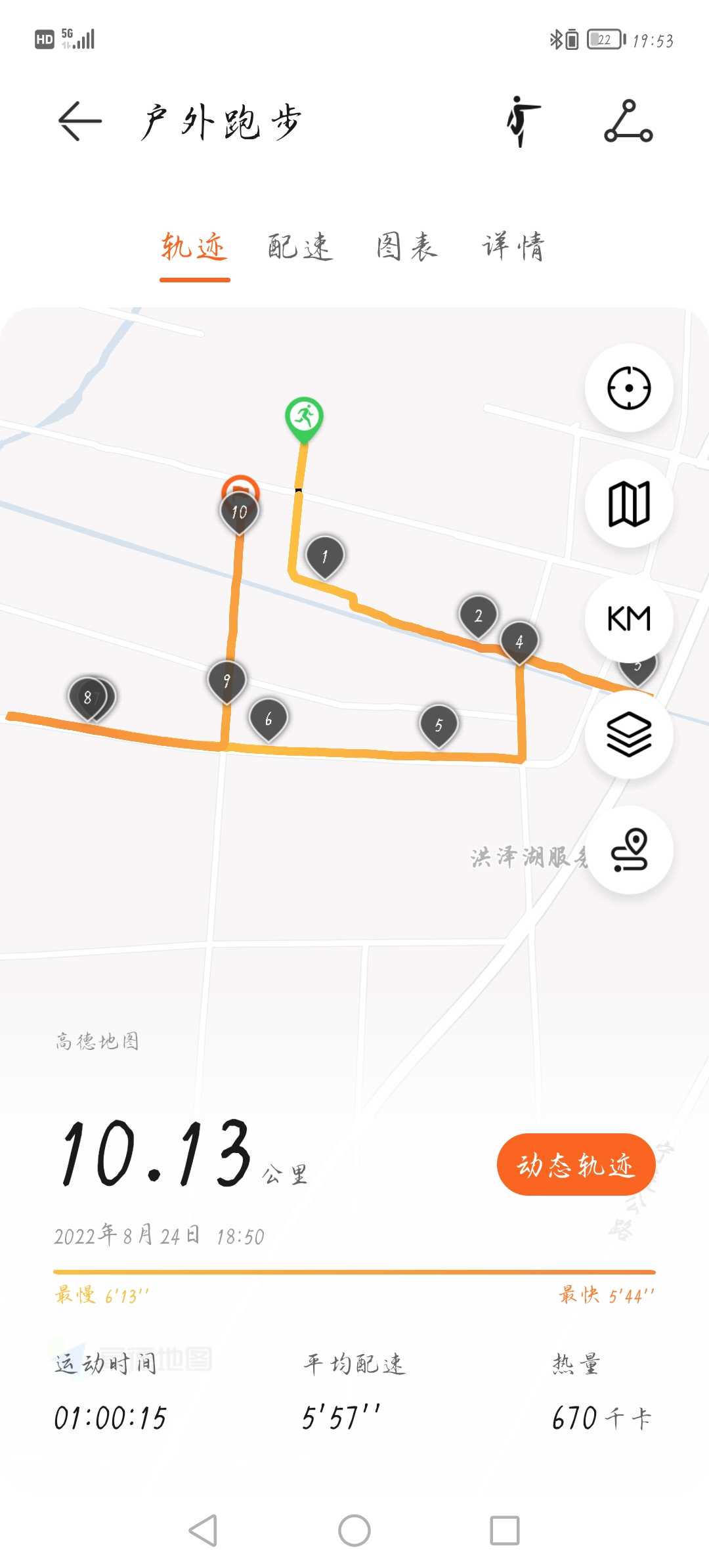The height and width of the screenshot is (1568, 709).
Task: Tap the route location pin button
Action: point(629,850)
